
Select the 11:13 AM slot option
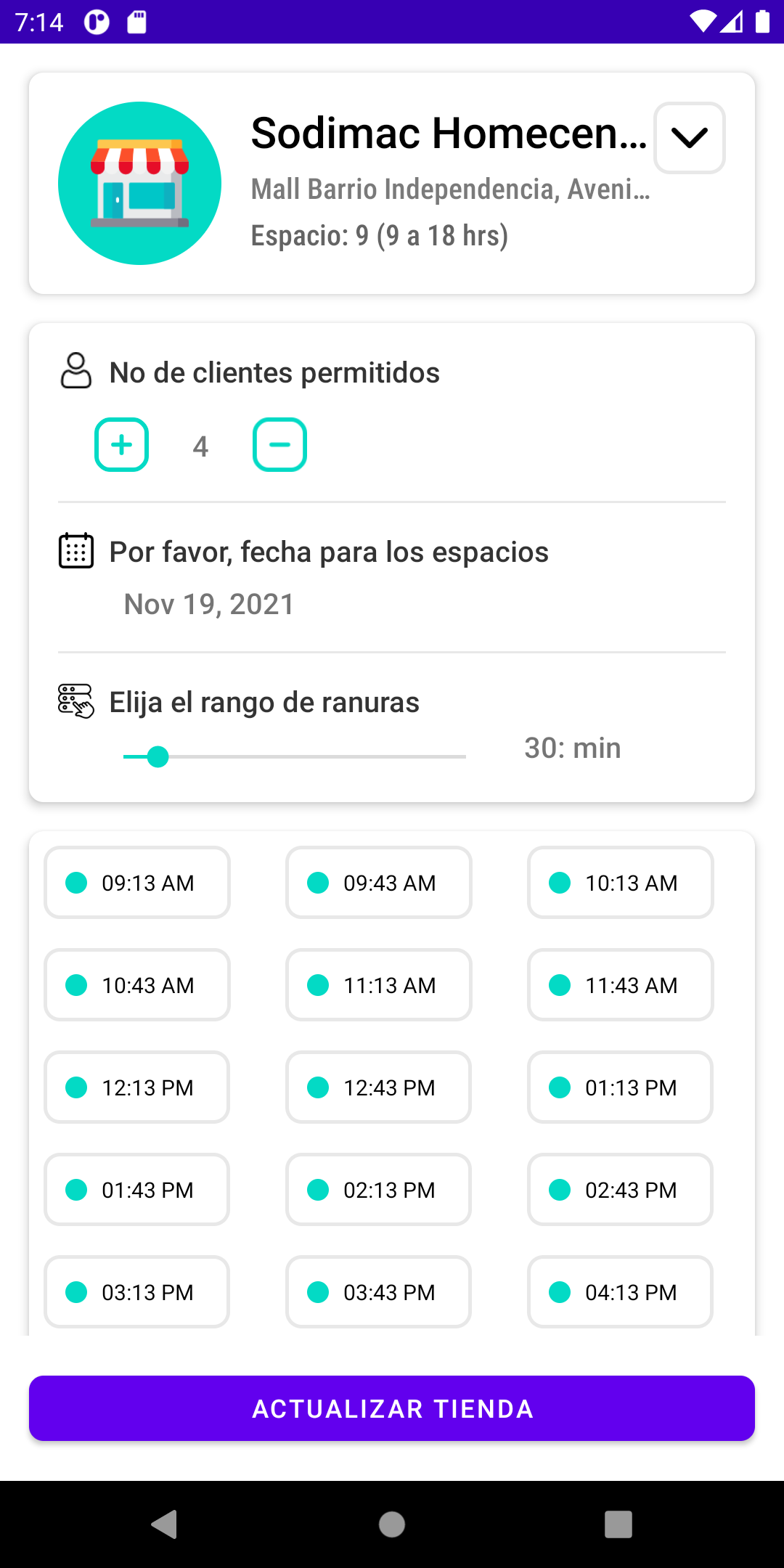point(378,985)
